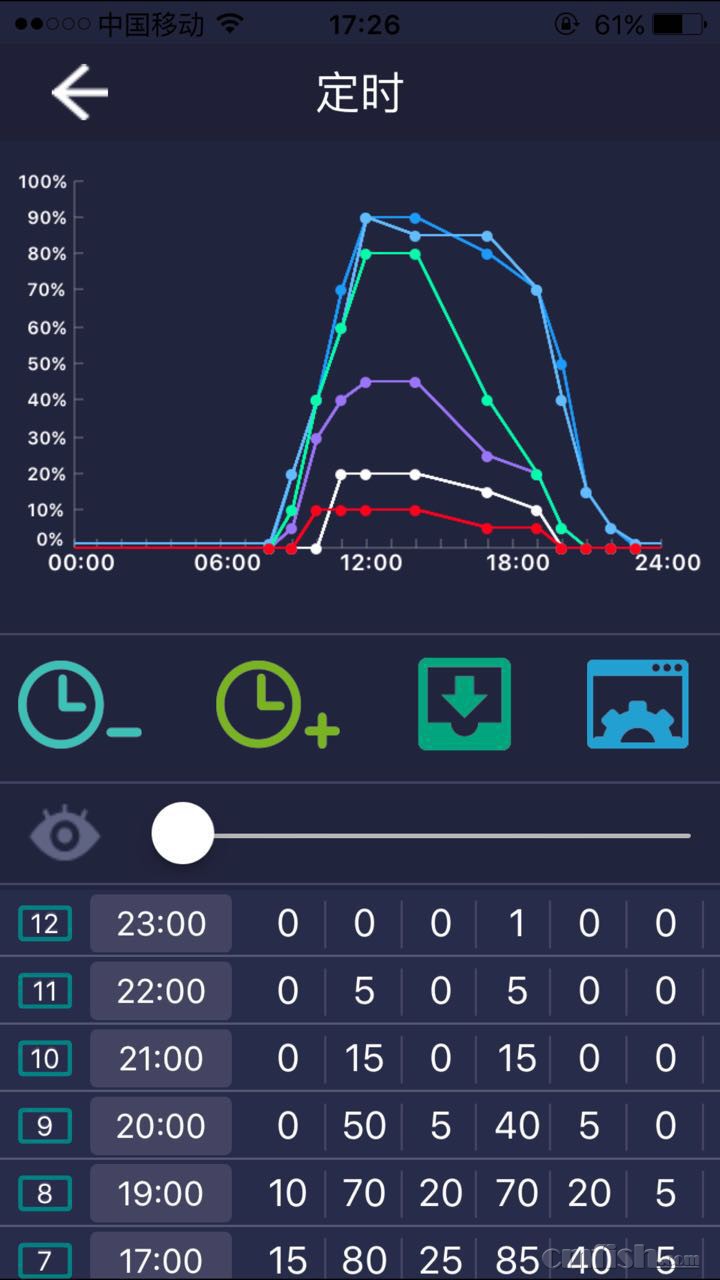Go back using the arrow icon

pos(80,93)
